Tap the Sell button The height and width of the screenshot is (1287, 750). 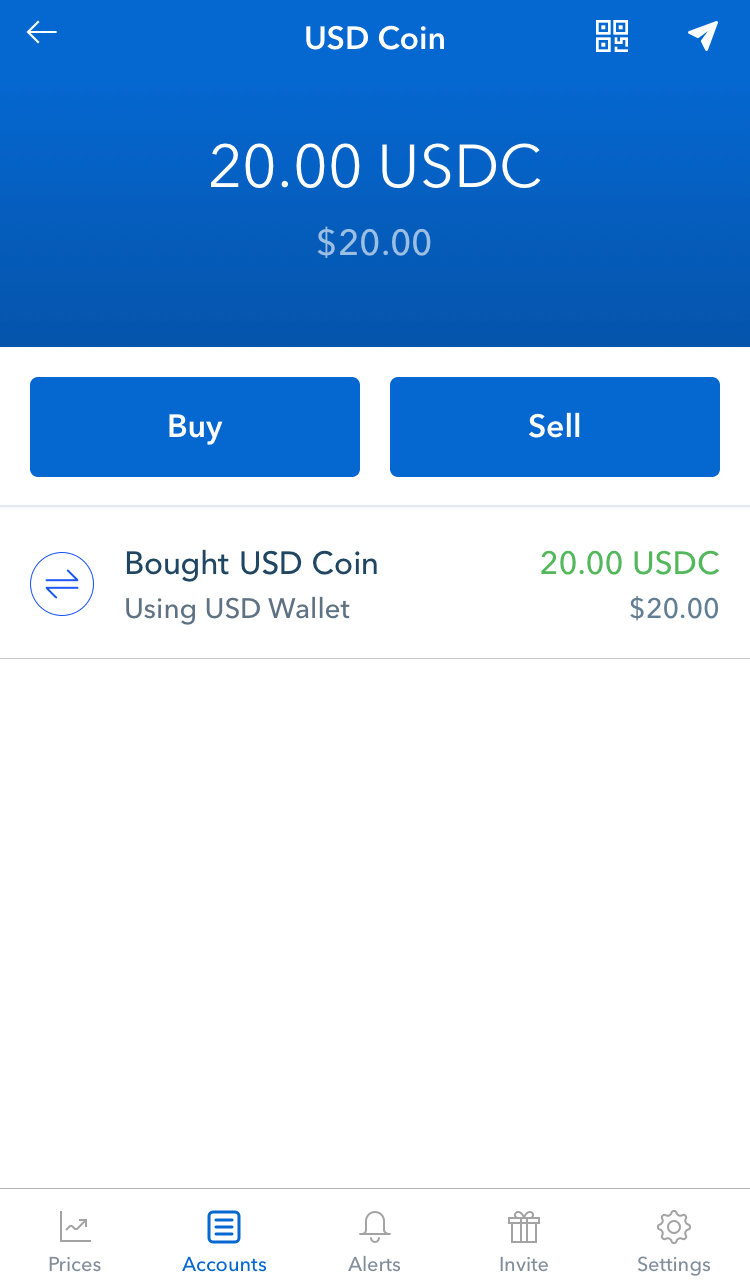click(555, 427)
